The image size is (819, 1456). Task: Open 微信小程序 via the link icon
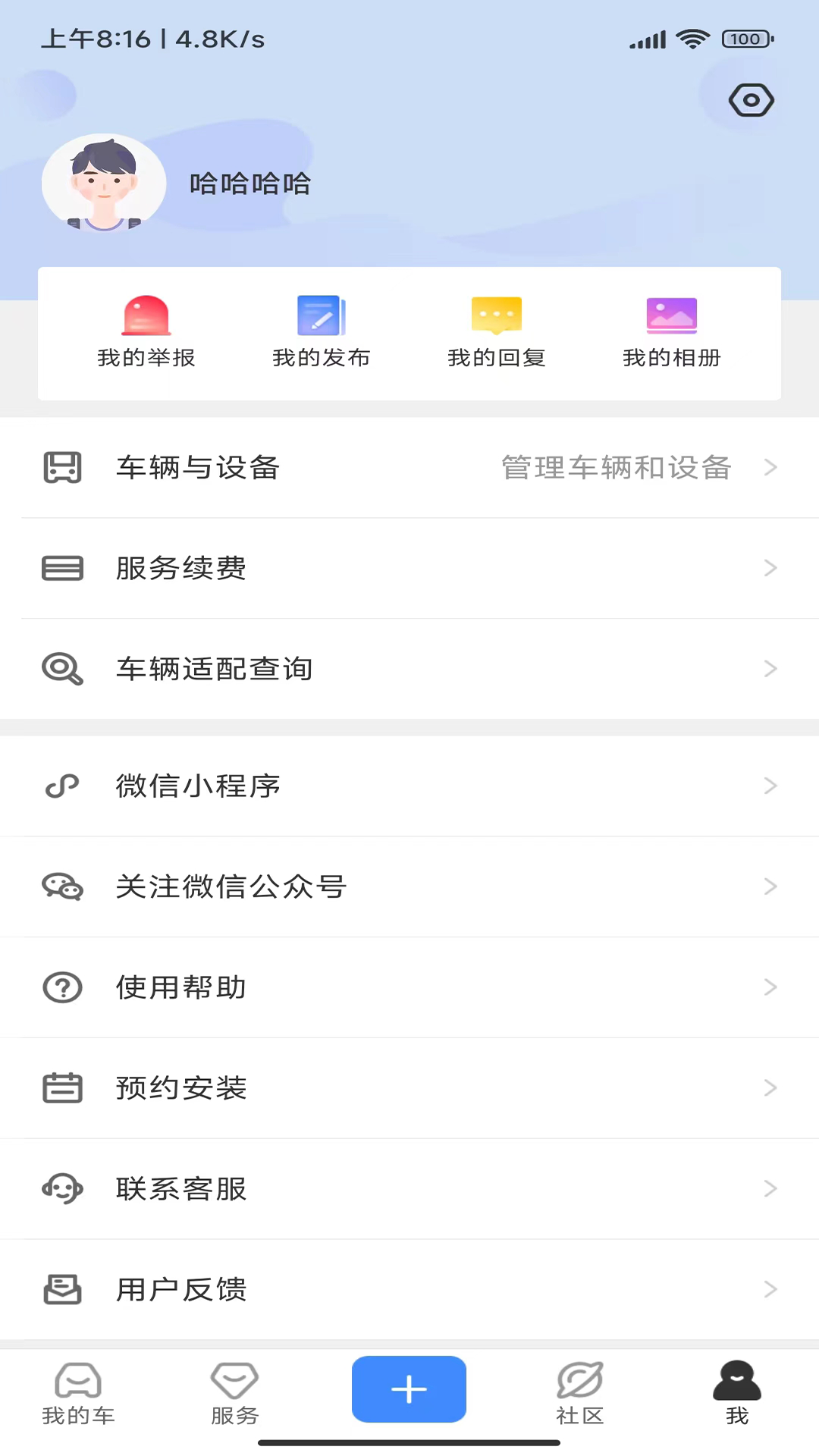[x=198, y=786]
